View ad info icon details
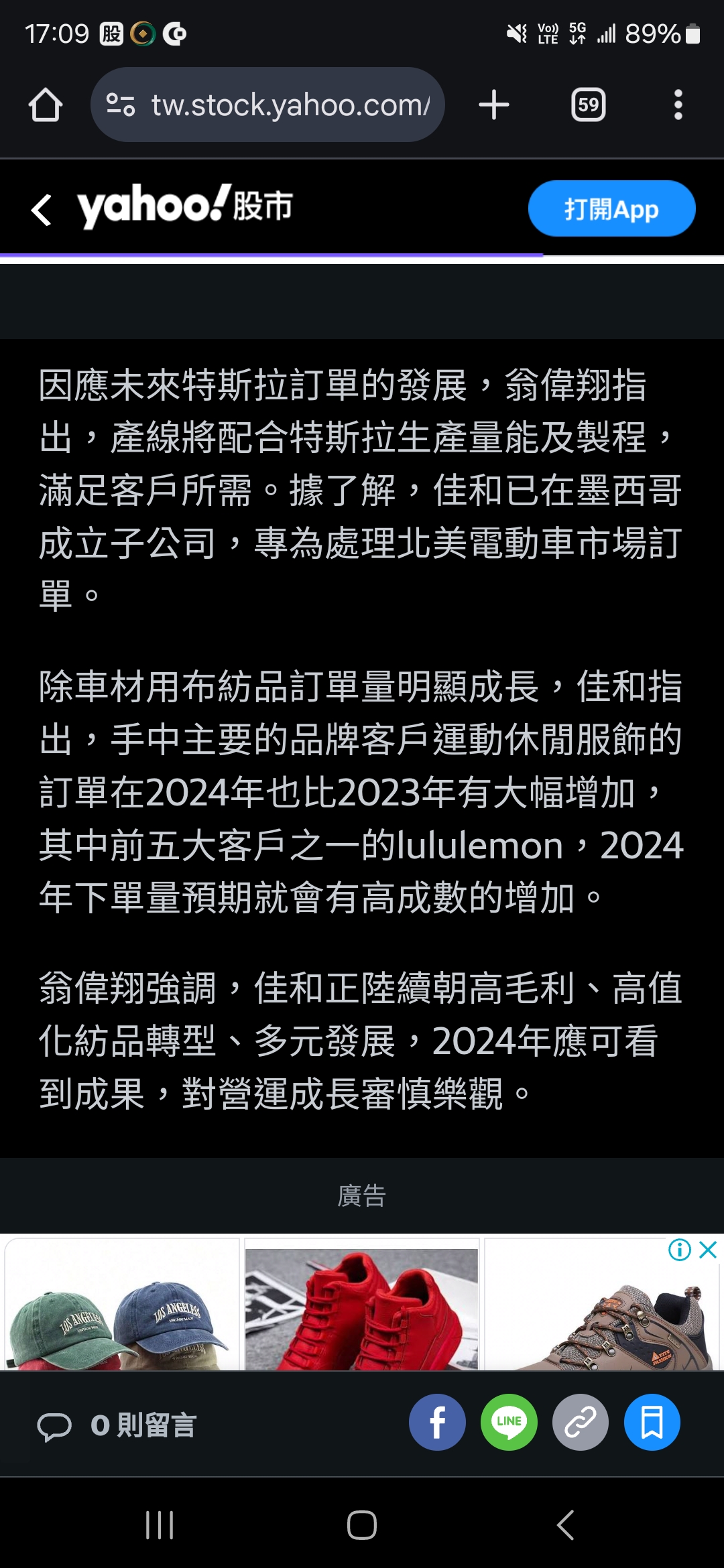This screenshot has height=1568, width=724. [679, 1250]
